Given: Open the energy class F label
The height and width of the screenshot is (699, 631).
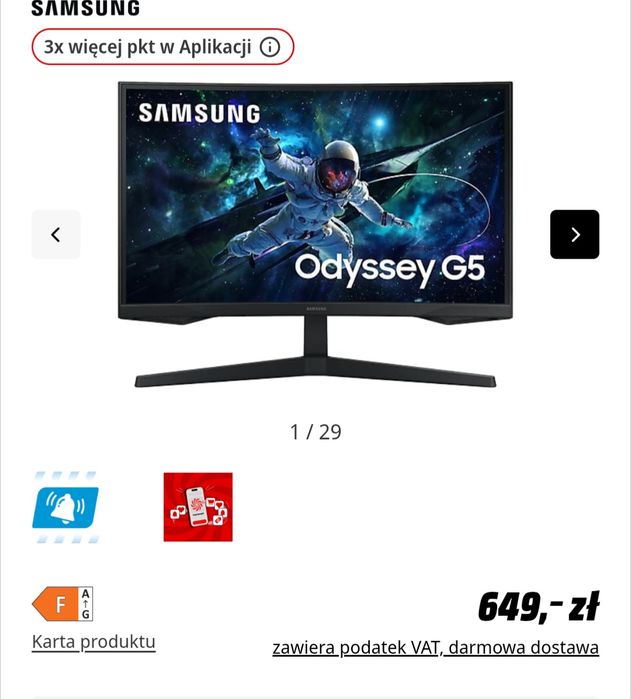Looking at the screenshot, I should (x=63, y=604).
